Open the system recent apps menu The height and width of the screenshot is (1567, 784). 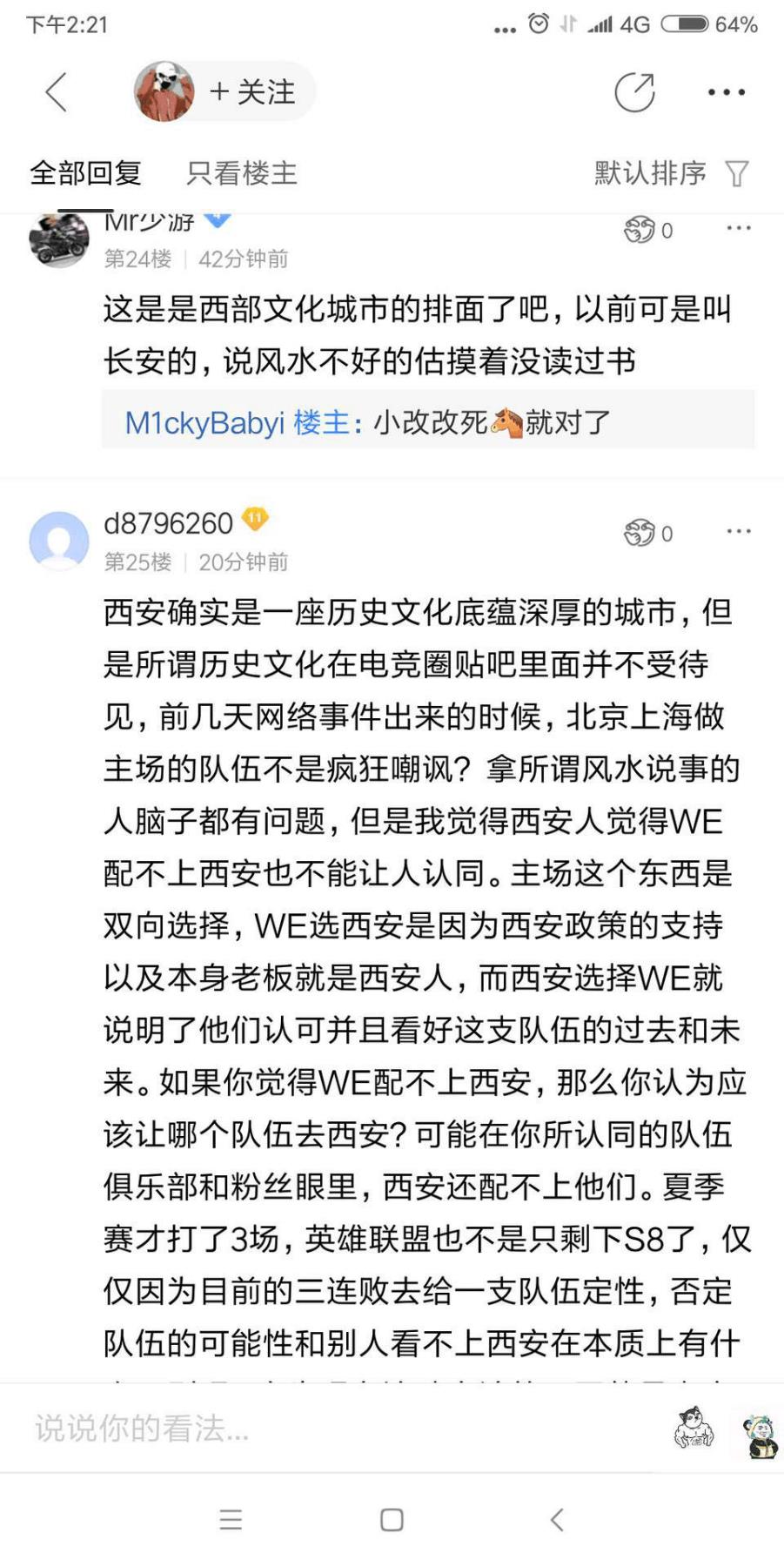(x=231, y=1519)
